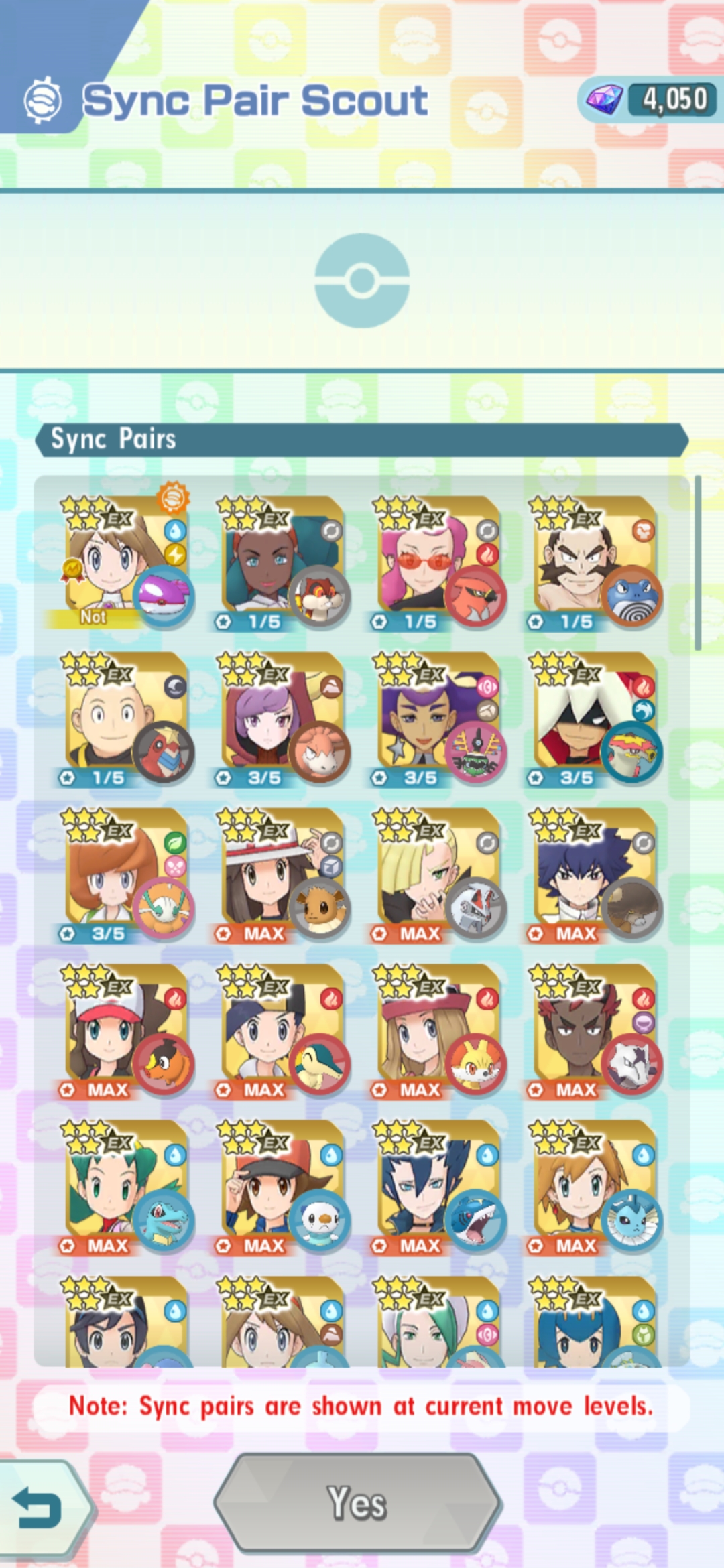Choose the sync pair with Talonflame
Viewport: 724px width, 1568px height.
(x=438, y=563)
